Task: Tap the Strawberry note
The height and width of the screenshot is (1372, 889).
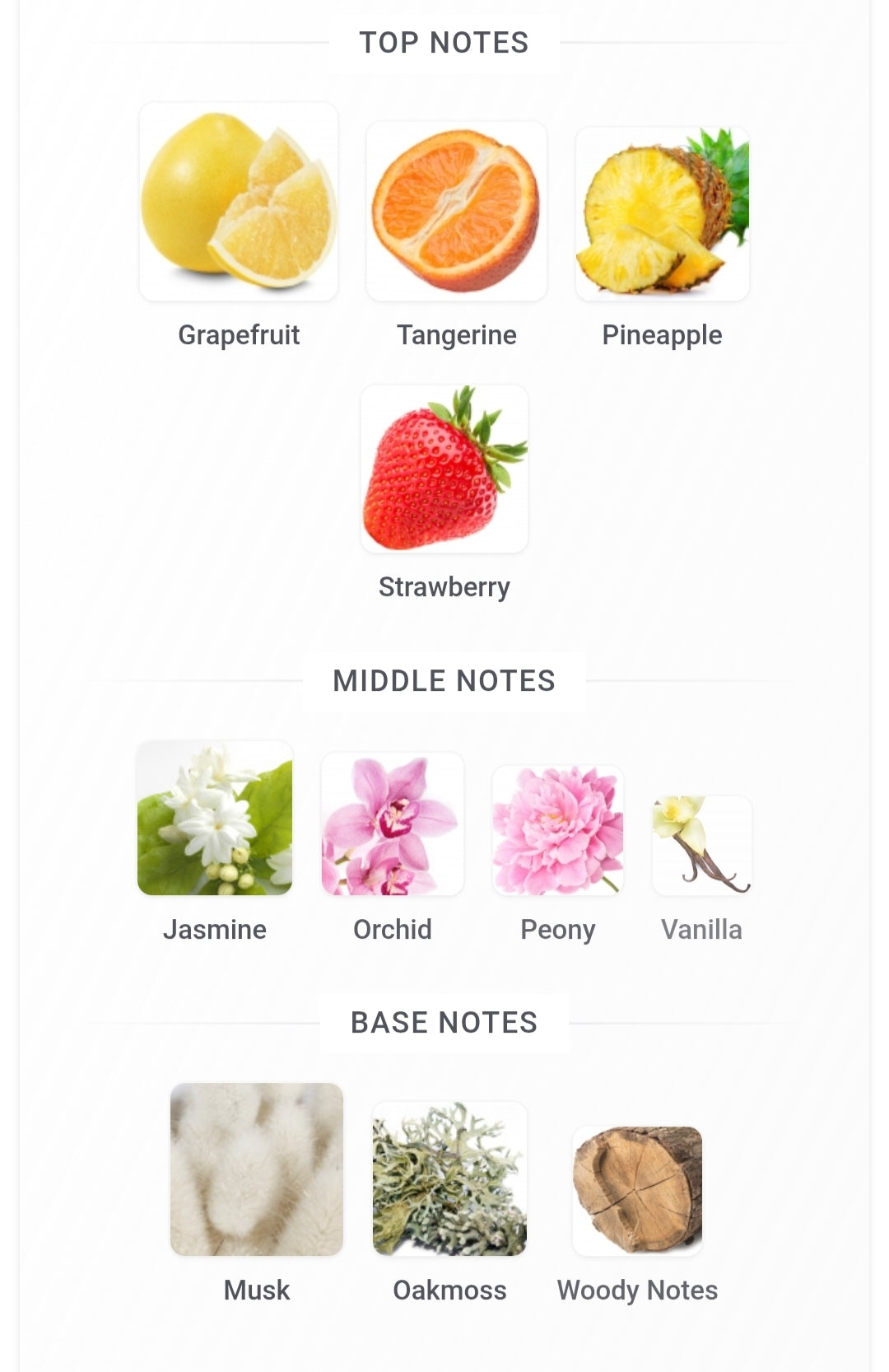Action: [444, 469]
